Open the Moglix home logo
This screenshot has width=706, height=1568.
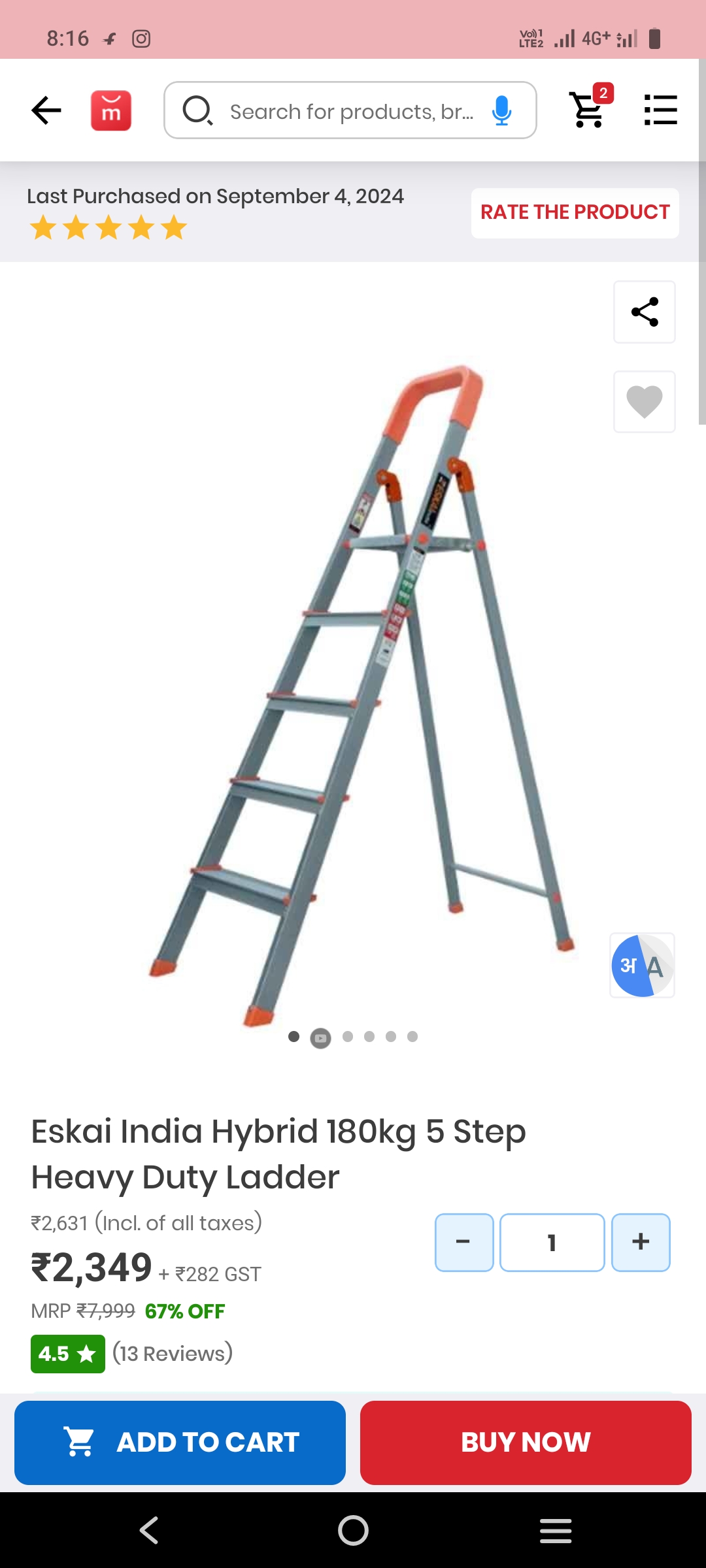111,110
